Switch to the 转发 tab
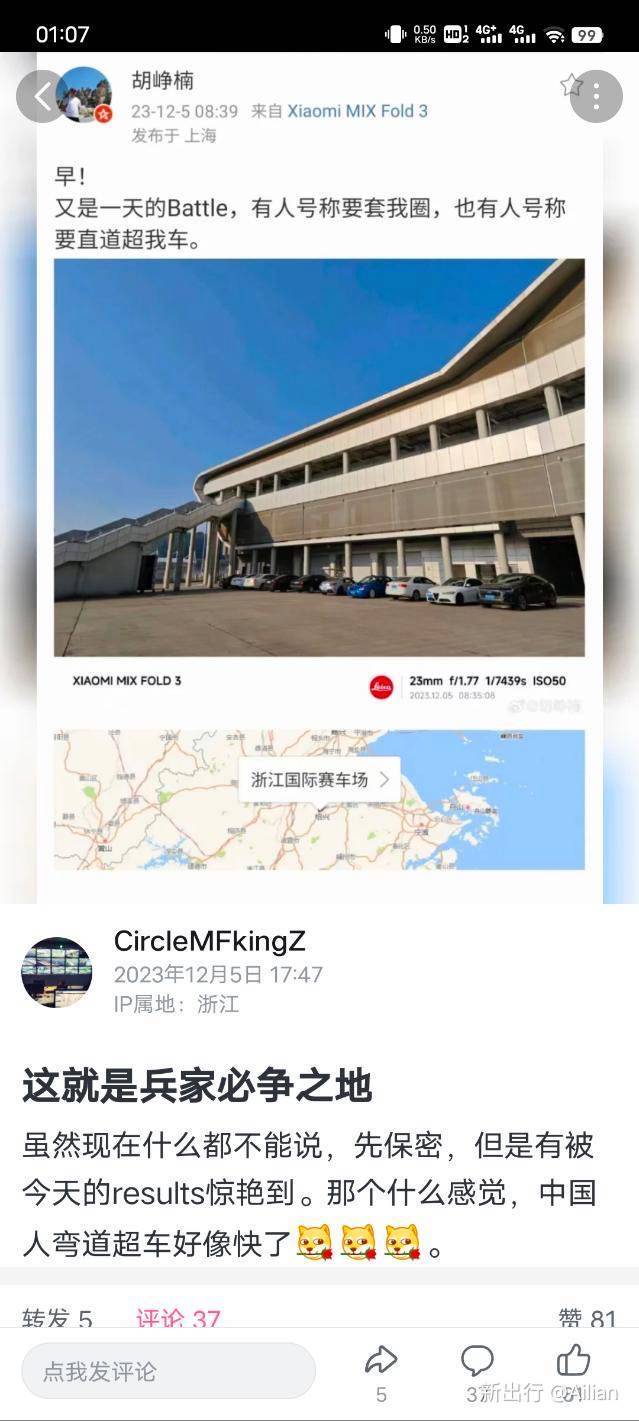The width and height of the screenshot is (639, 1421). [57, 1319]
